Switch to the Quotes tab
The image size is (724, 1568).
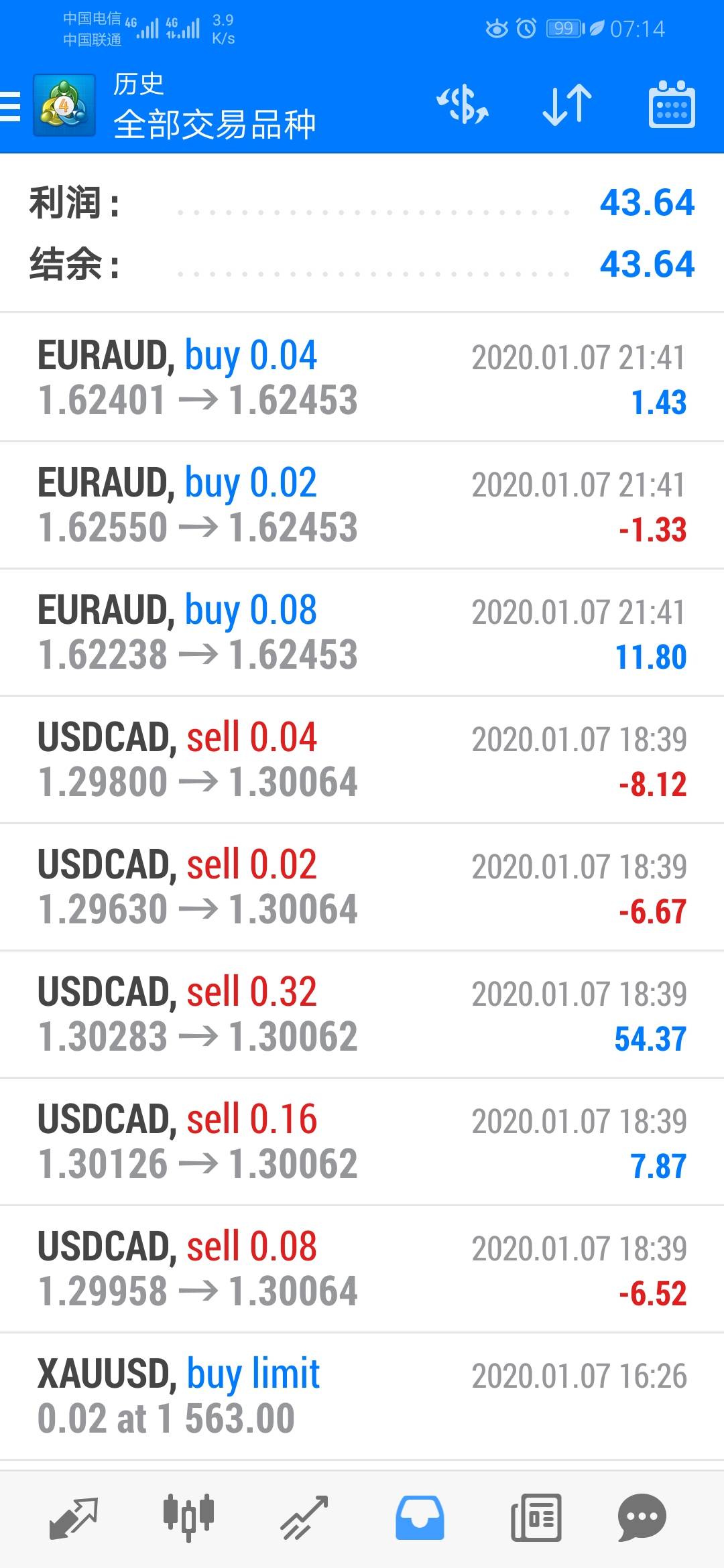(x=74, y=1518)
